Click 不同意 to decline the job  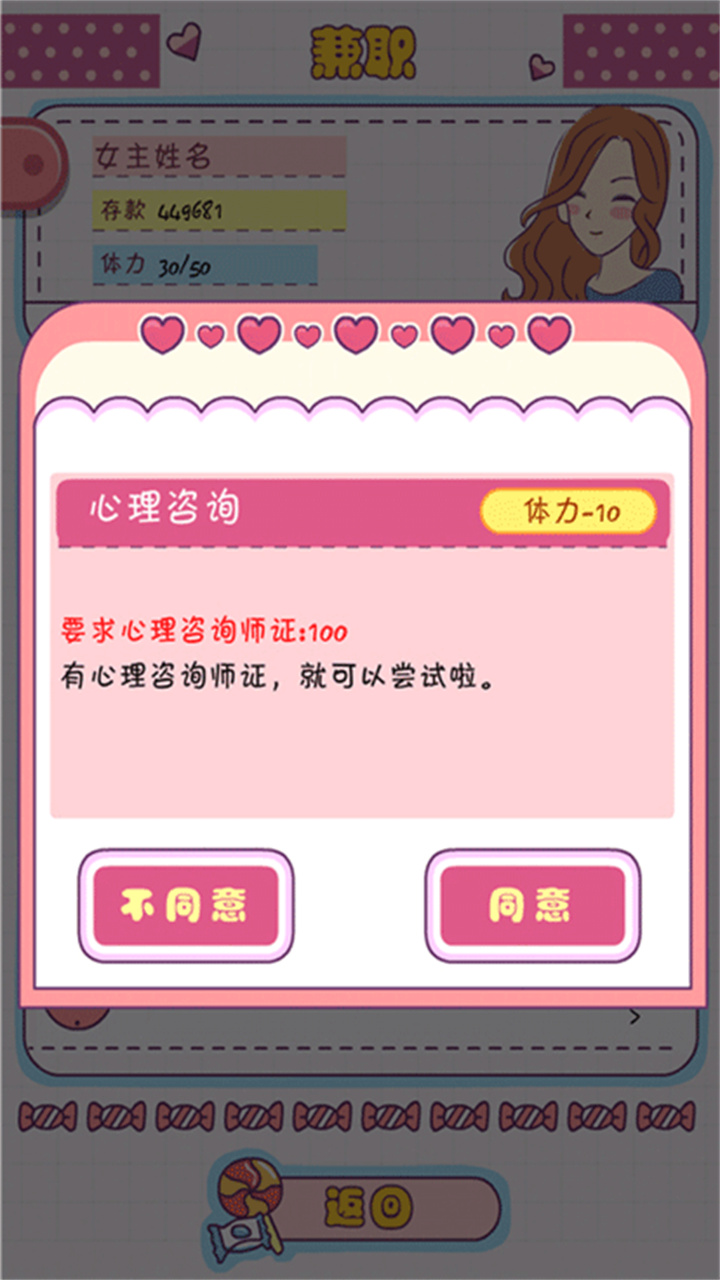coord(186,905)
